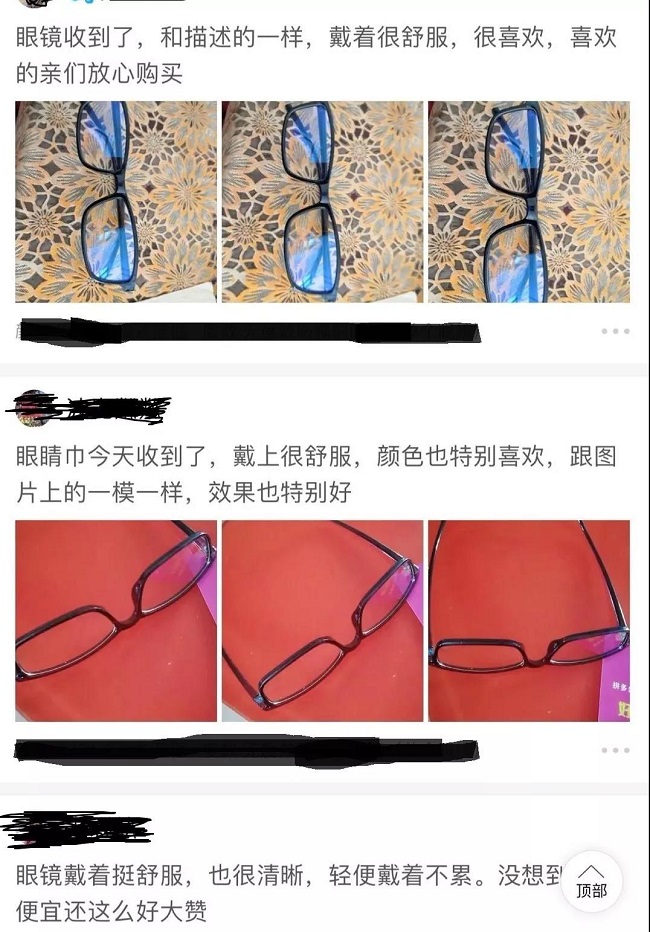
Task: Open first red-background photo in the 眼睛巾 review
Action: pos(116,621)
